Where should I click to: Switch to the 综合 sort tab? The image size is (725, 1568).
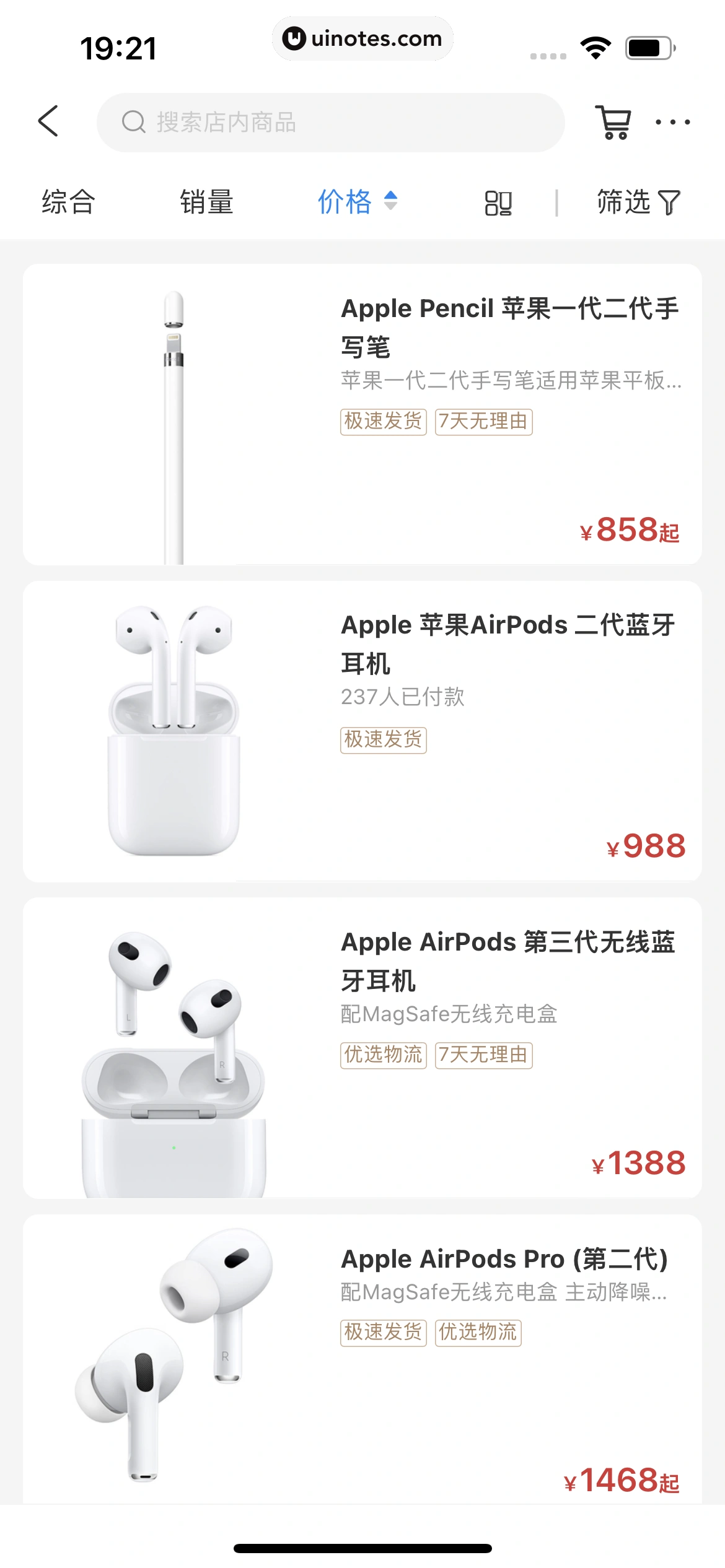[x=68, y=202]
